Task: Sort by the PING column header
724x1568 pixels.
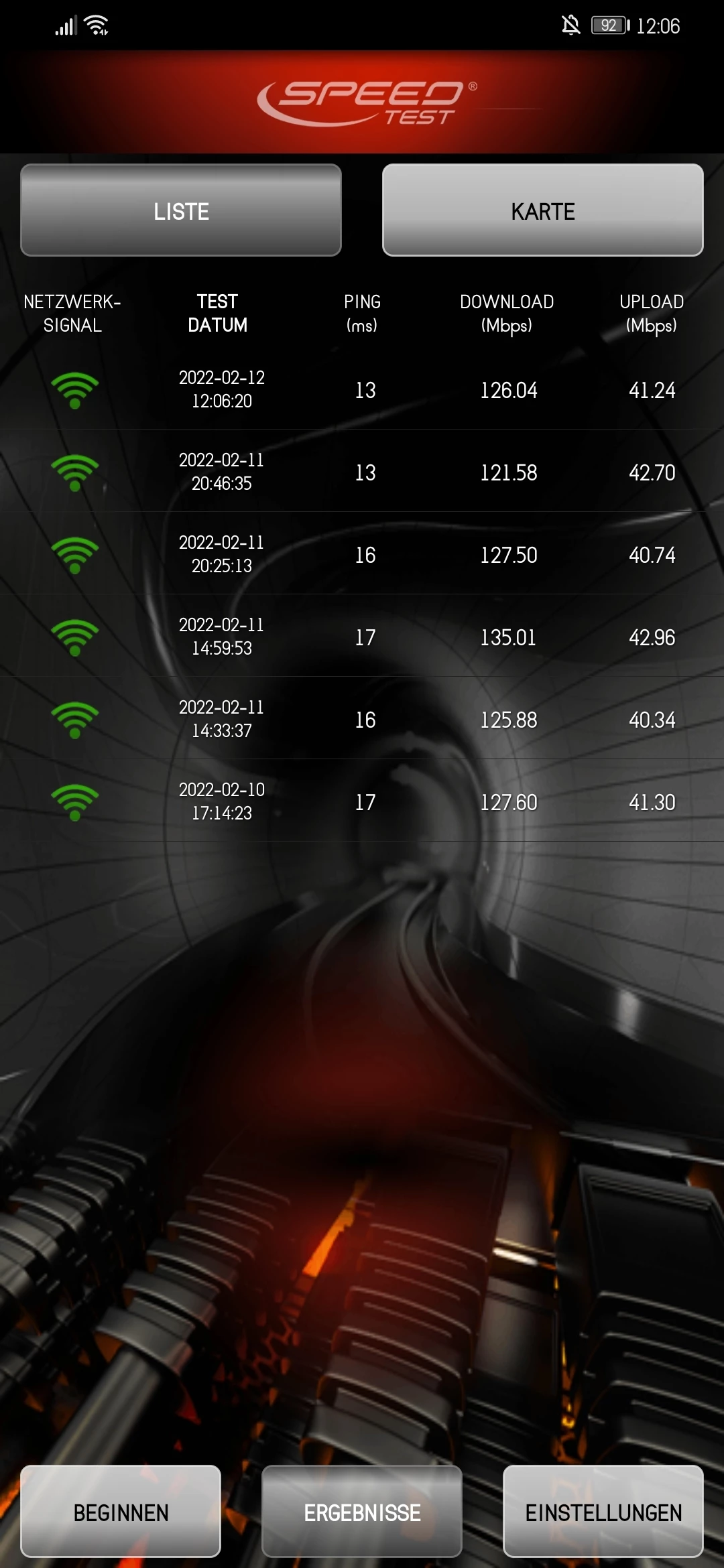Action: click(x=362, y=313)
